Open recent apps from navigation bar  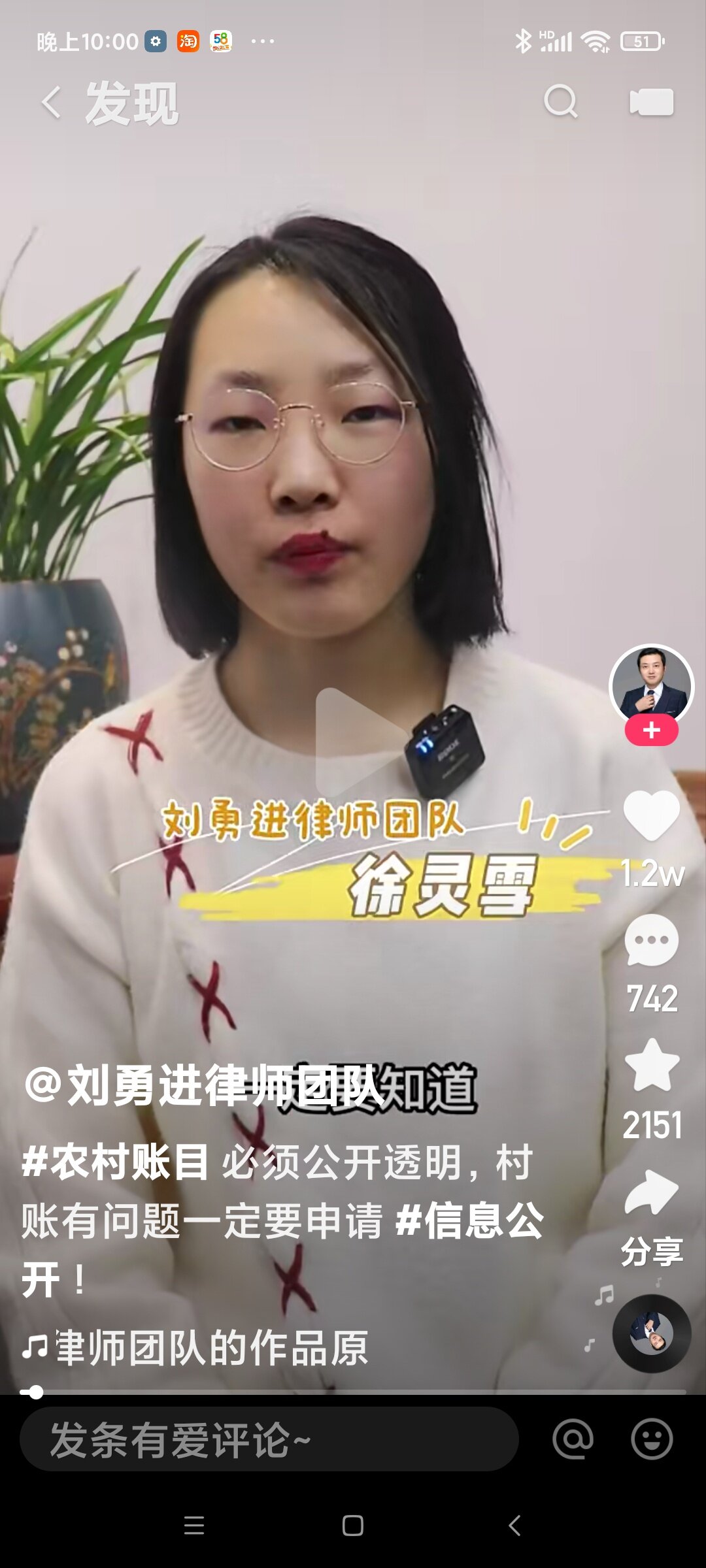coord(194,1526)
